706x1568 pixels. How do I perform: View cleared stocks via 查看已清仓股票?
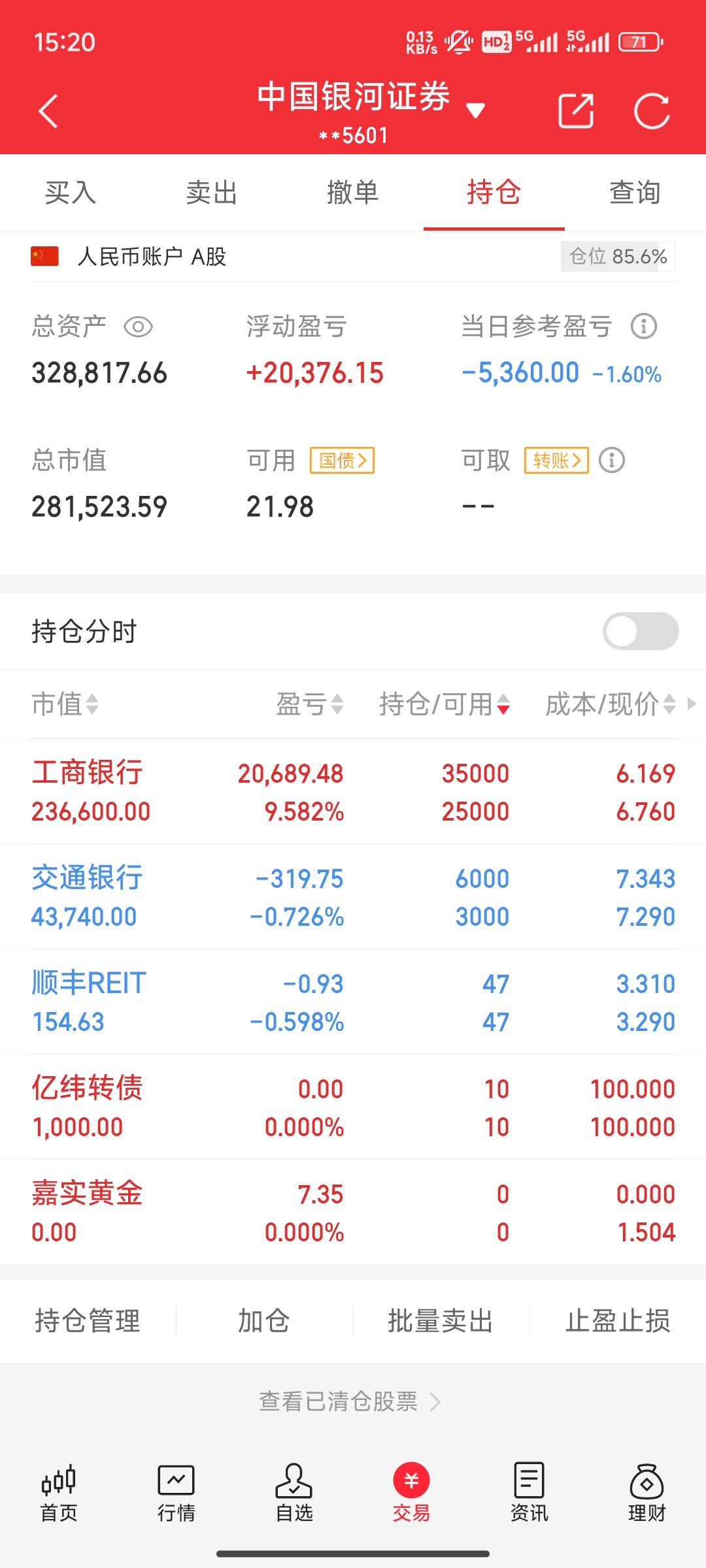(x=350, y=1401)
